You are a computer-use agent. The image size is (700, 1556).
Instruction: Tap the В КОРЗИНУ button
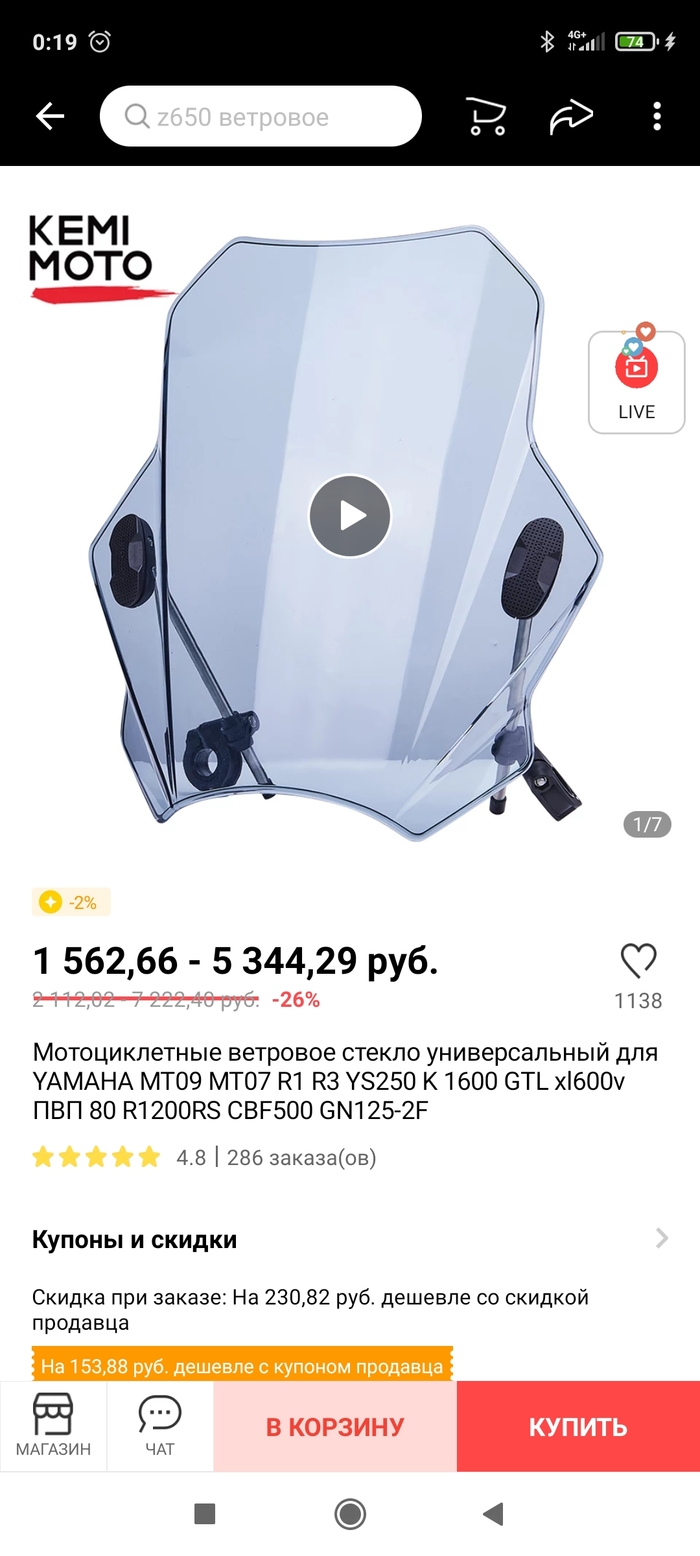(335, 1426)
